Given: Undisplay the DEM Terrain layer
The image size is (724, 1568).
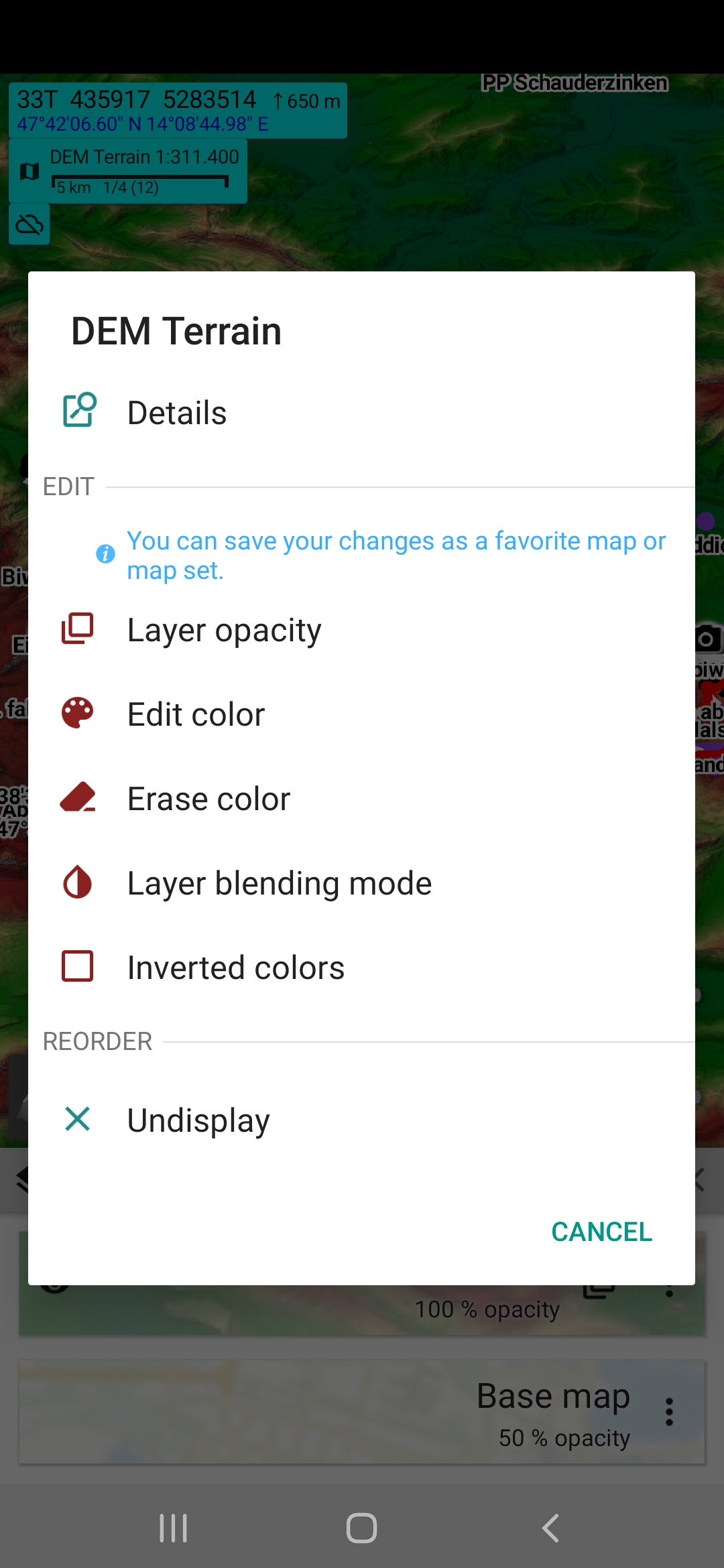Looking at the screenshot, I should coord(198,1120).
